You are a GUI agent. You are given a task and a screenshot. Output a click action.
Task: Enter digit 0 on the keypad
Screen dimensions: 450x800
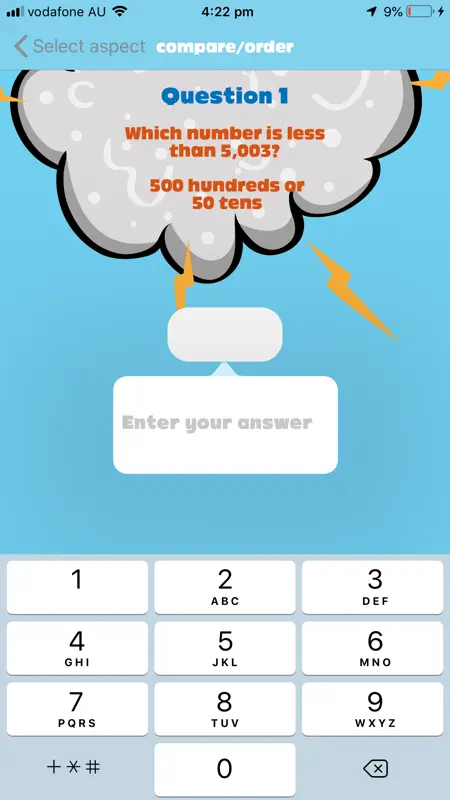click(x=224, y=769)
